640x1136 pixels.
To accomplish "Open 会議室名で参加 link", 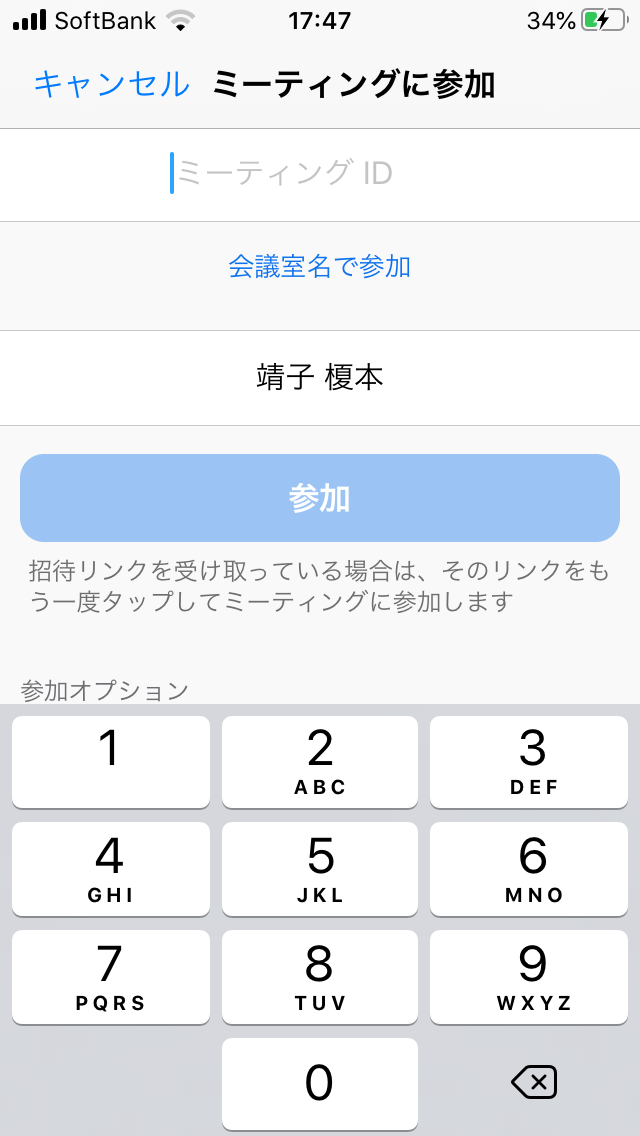I will (x=320, y=267).
